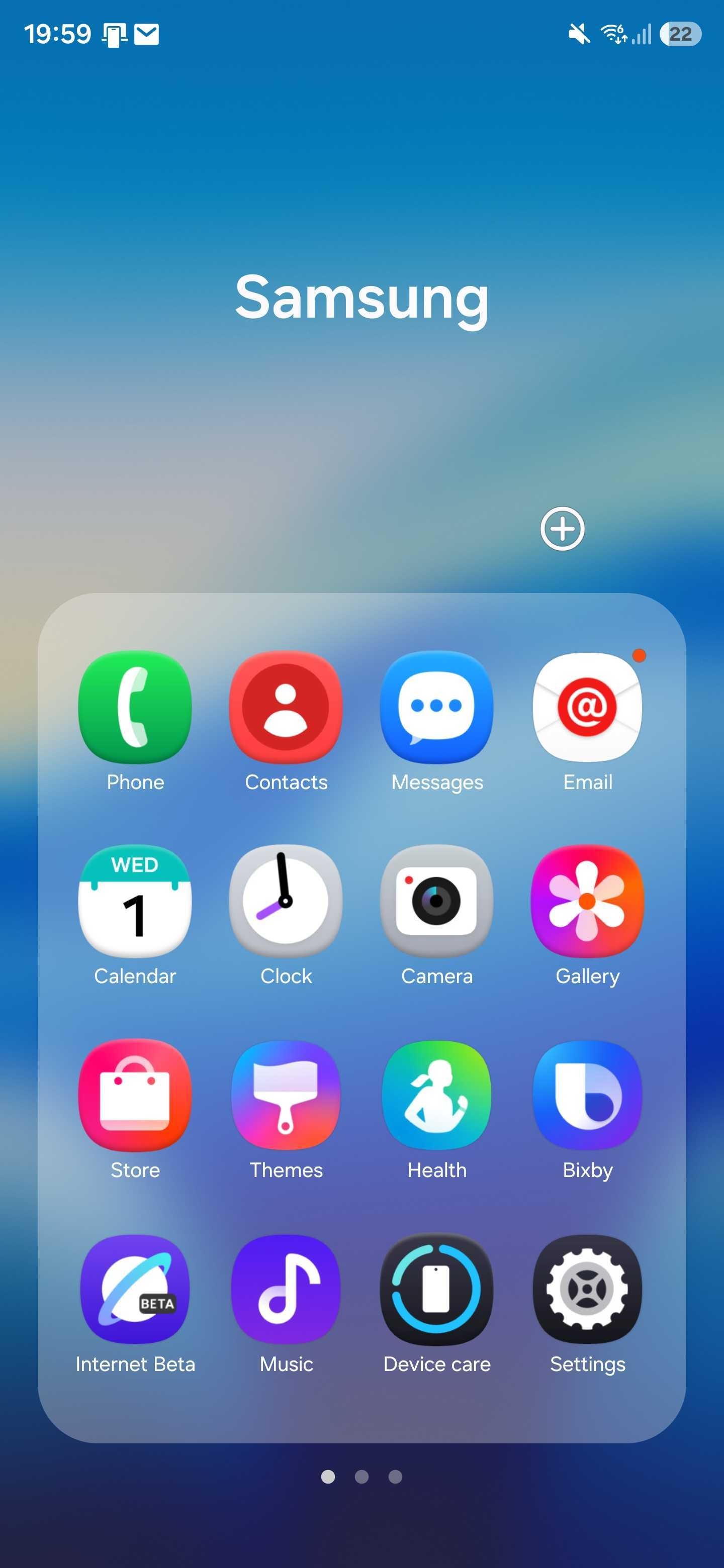Start the Camera
Screen dimensions: 724x1568
tap(436, 902)
